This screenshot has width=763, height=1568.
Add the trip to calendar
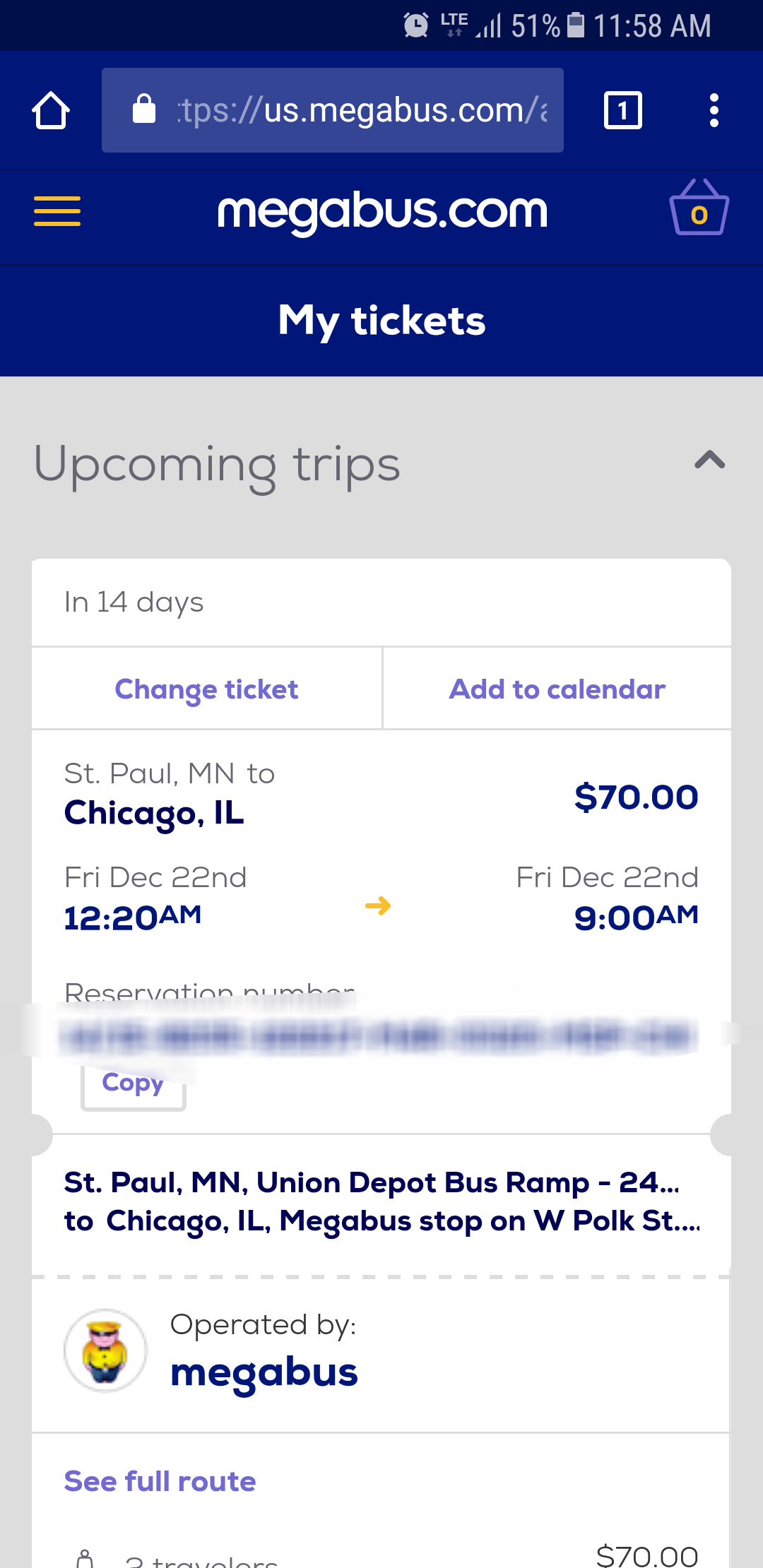coord(557,689)
